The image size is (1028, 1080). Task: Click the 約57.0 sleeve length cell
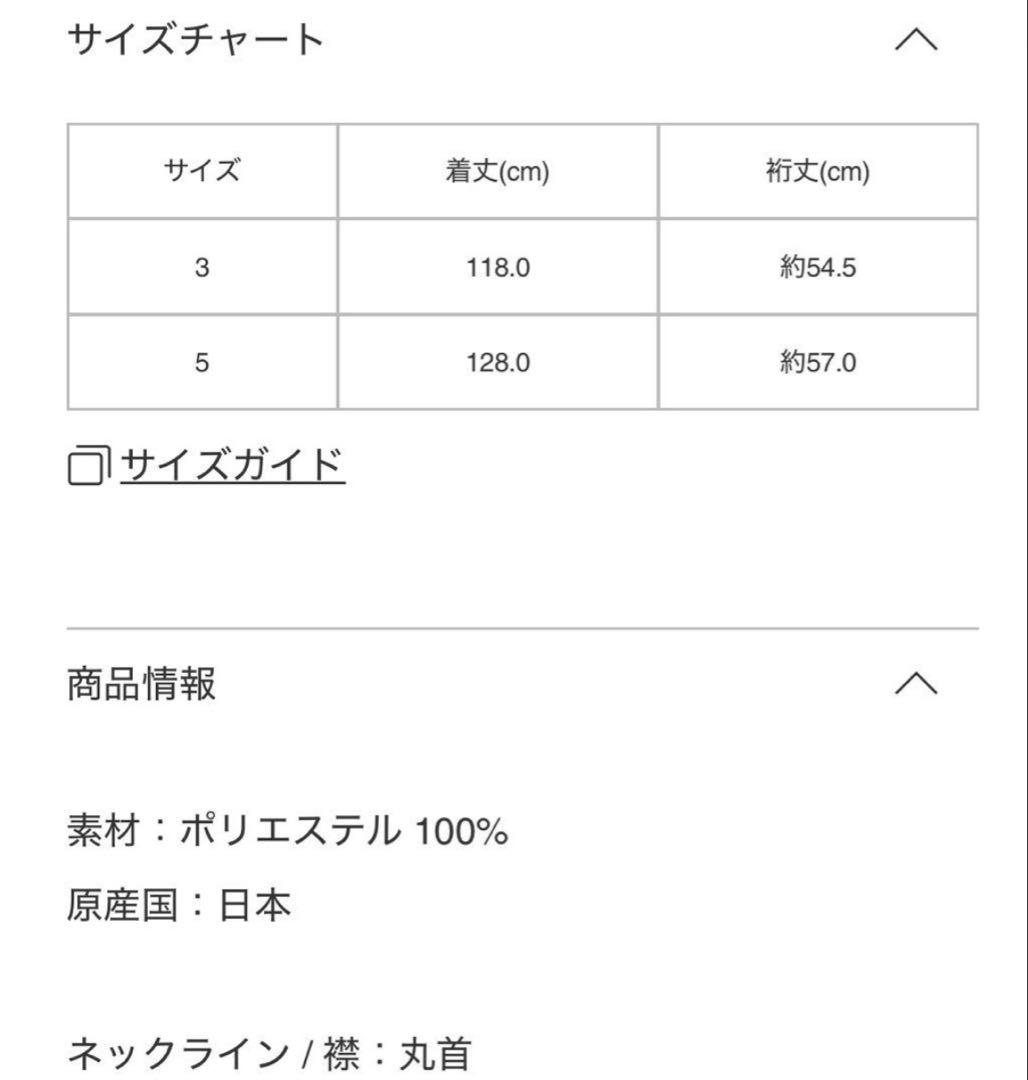coord(816,362)
